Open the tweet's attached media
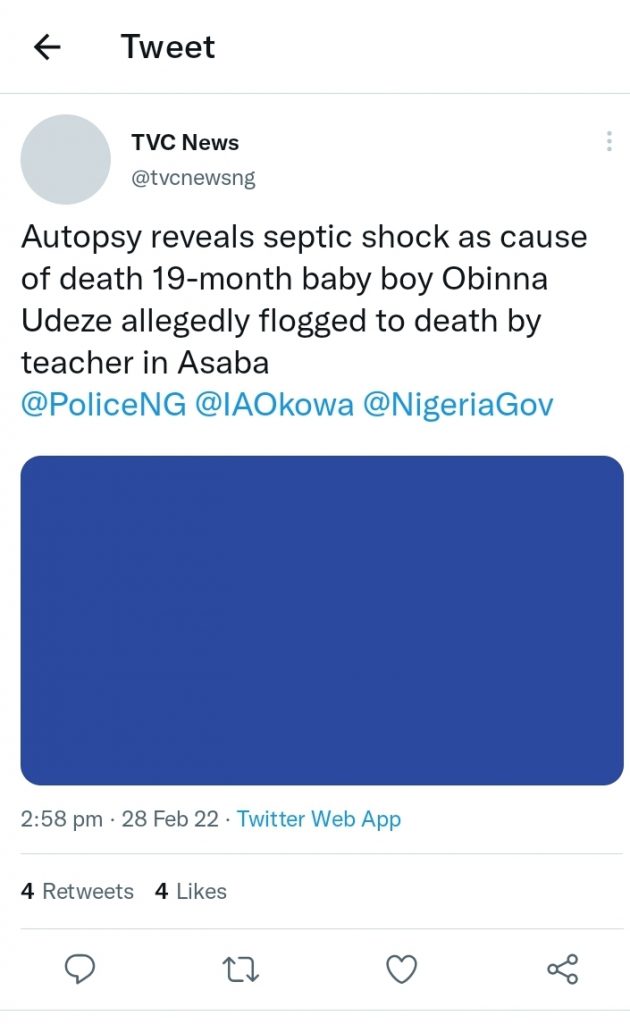Viewport: 630px width, 1024px height. [x=321, y=620]
